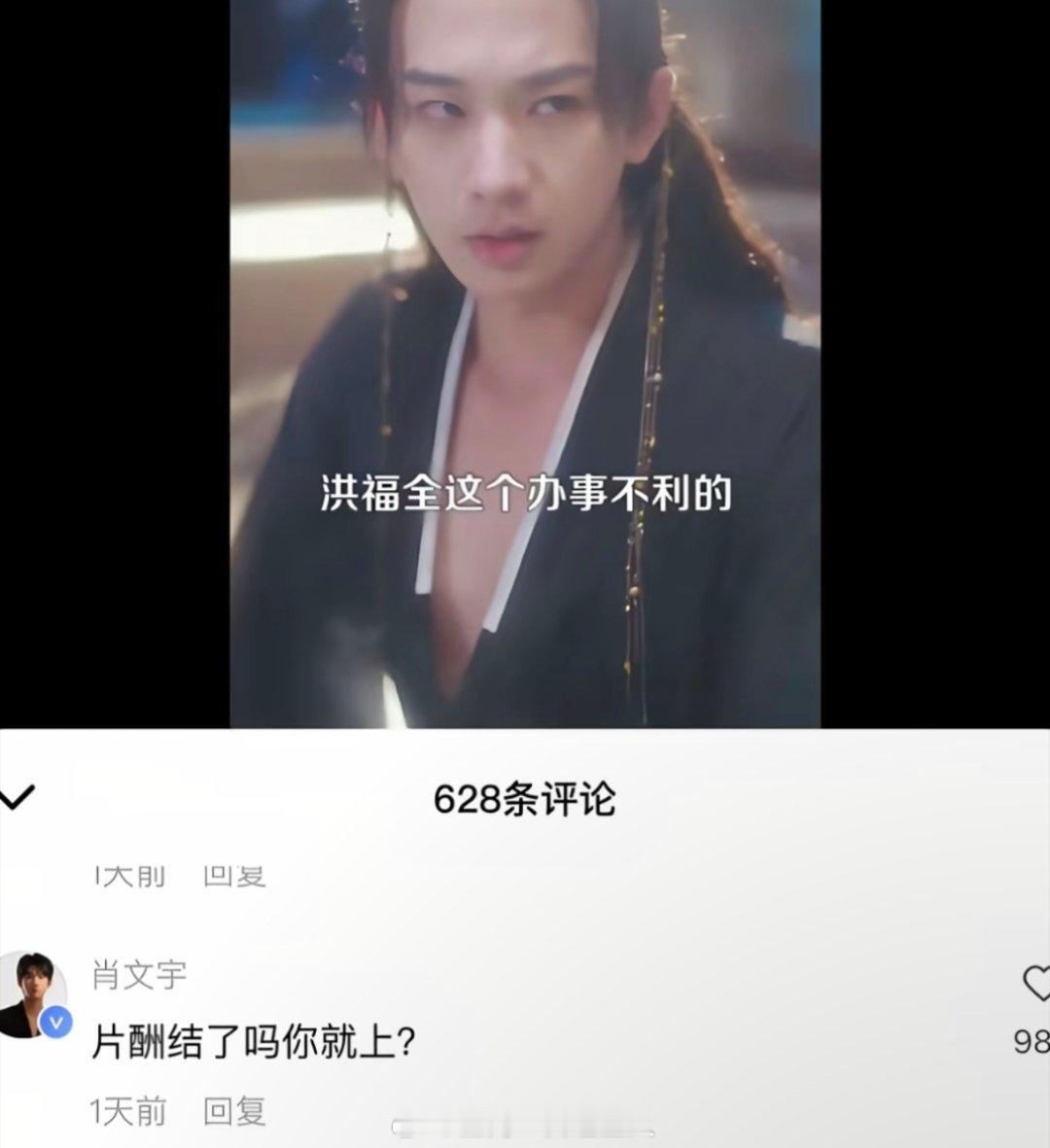1050x1148 pixels.
Task: Tap the upper truncated 1天前 timestamp
Action: point(128,873)
